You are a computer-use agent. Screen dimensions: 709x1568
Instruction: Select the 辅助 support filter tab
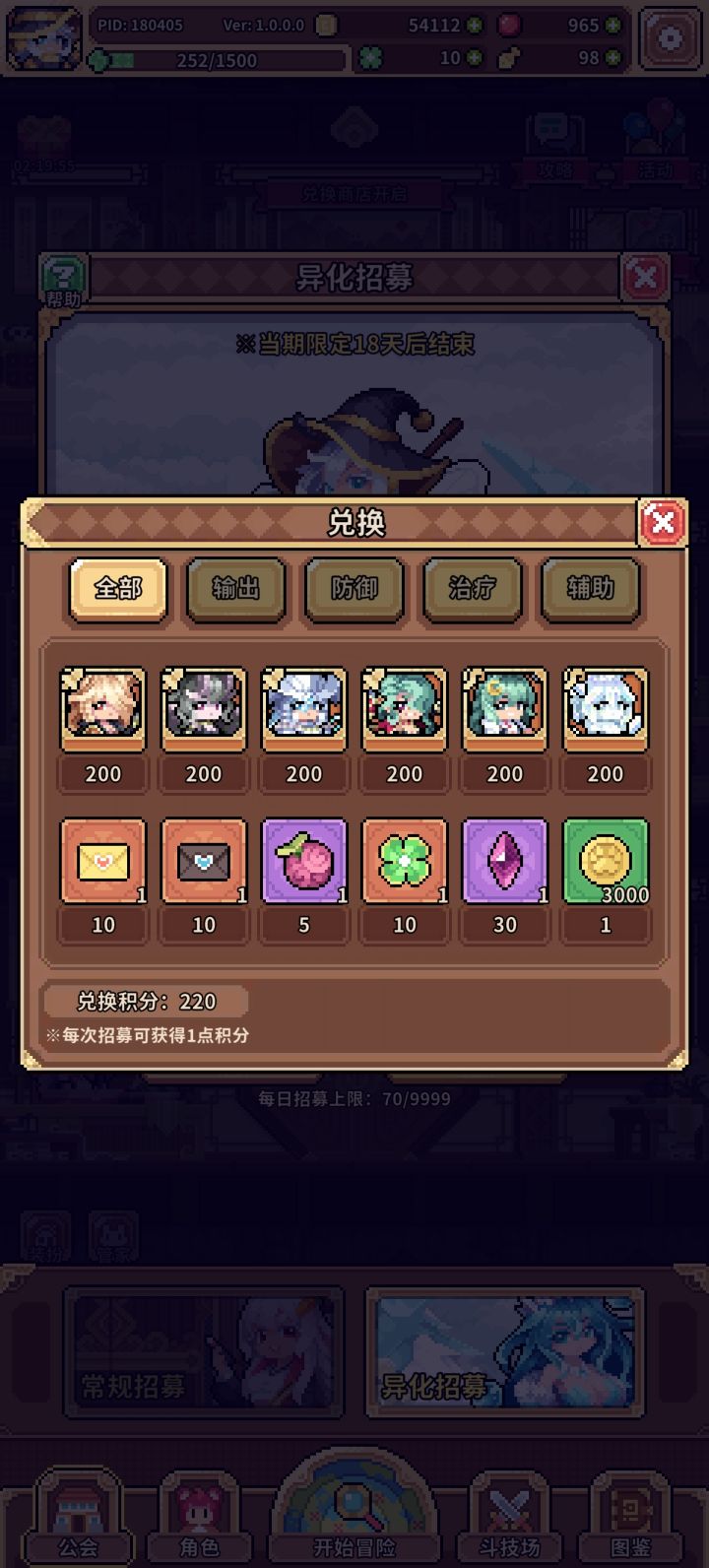589,589
